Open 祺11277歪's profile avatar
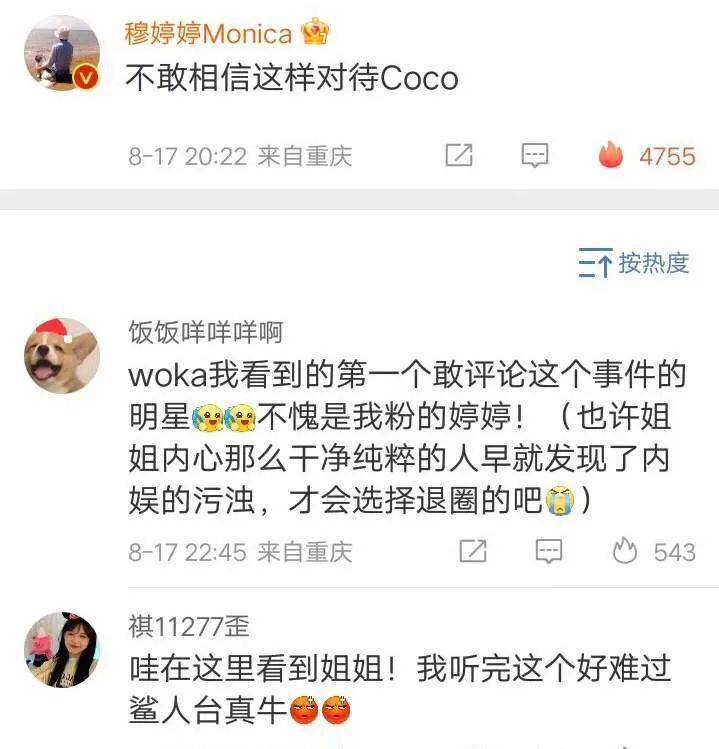719x749 pixels. click(x=62, y=650)
